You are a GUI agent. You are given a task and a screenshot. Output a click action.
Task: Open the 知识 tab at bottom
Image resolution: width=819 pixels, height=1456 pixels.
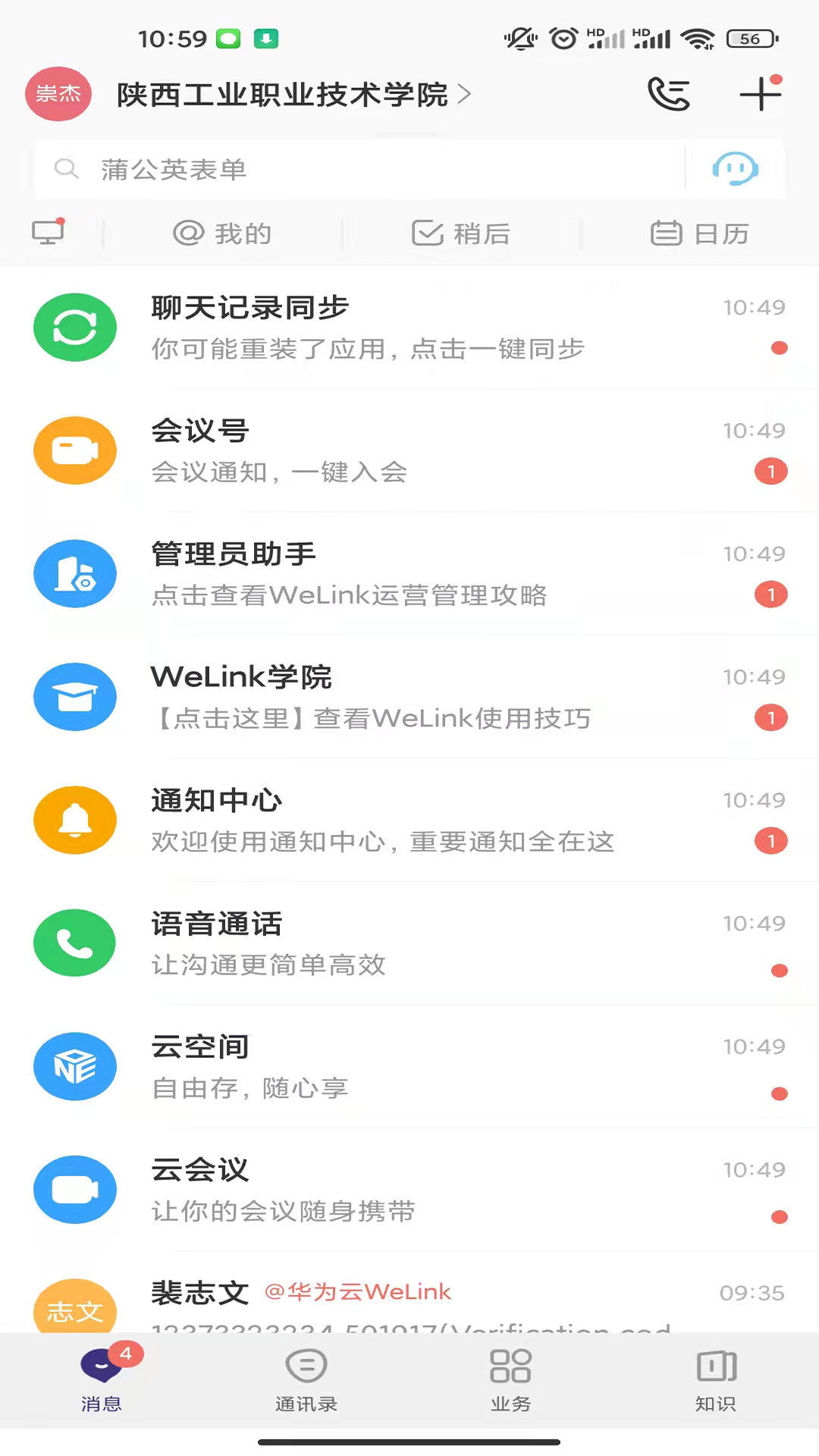[x=714, y=1380]
